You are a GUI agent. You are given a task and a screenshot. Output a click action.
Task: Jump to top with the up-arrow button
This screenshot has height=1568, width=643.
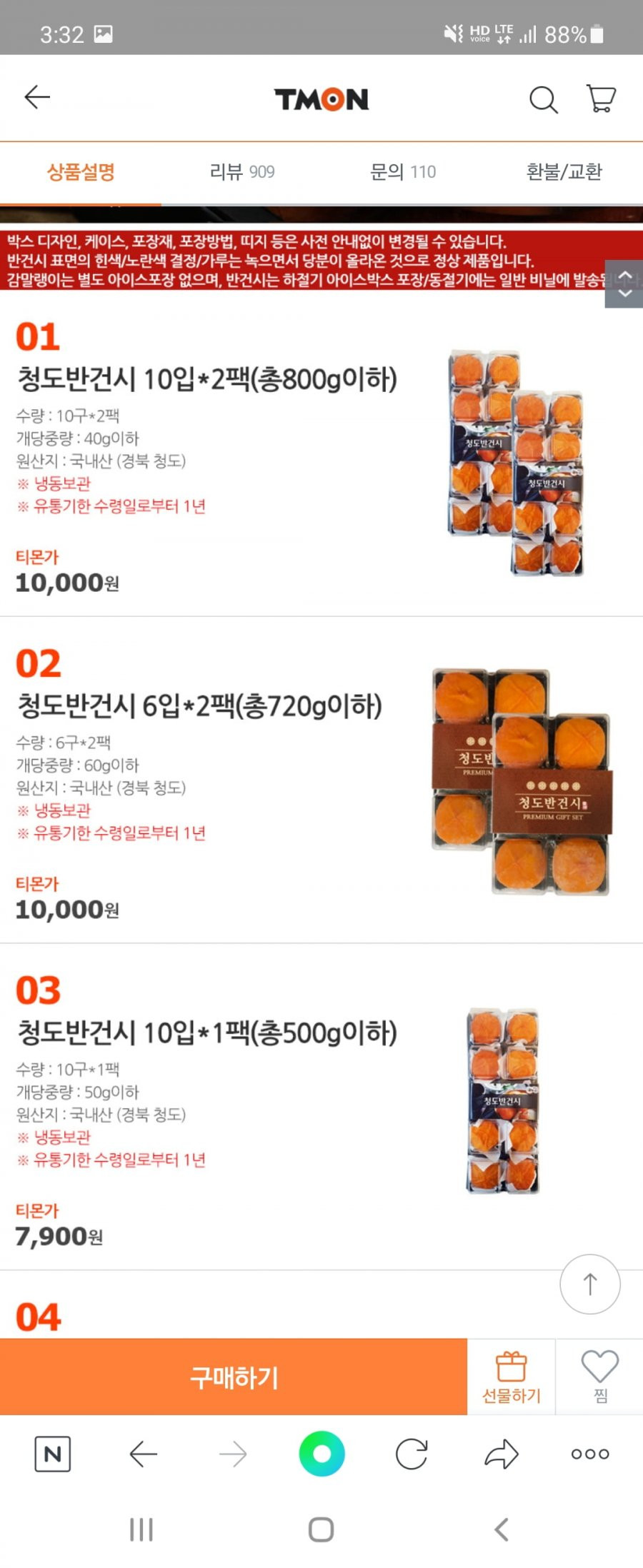(590, 1285)
